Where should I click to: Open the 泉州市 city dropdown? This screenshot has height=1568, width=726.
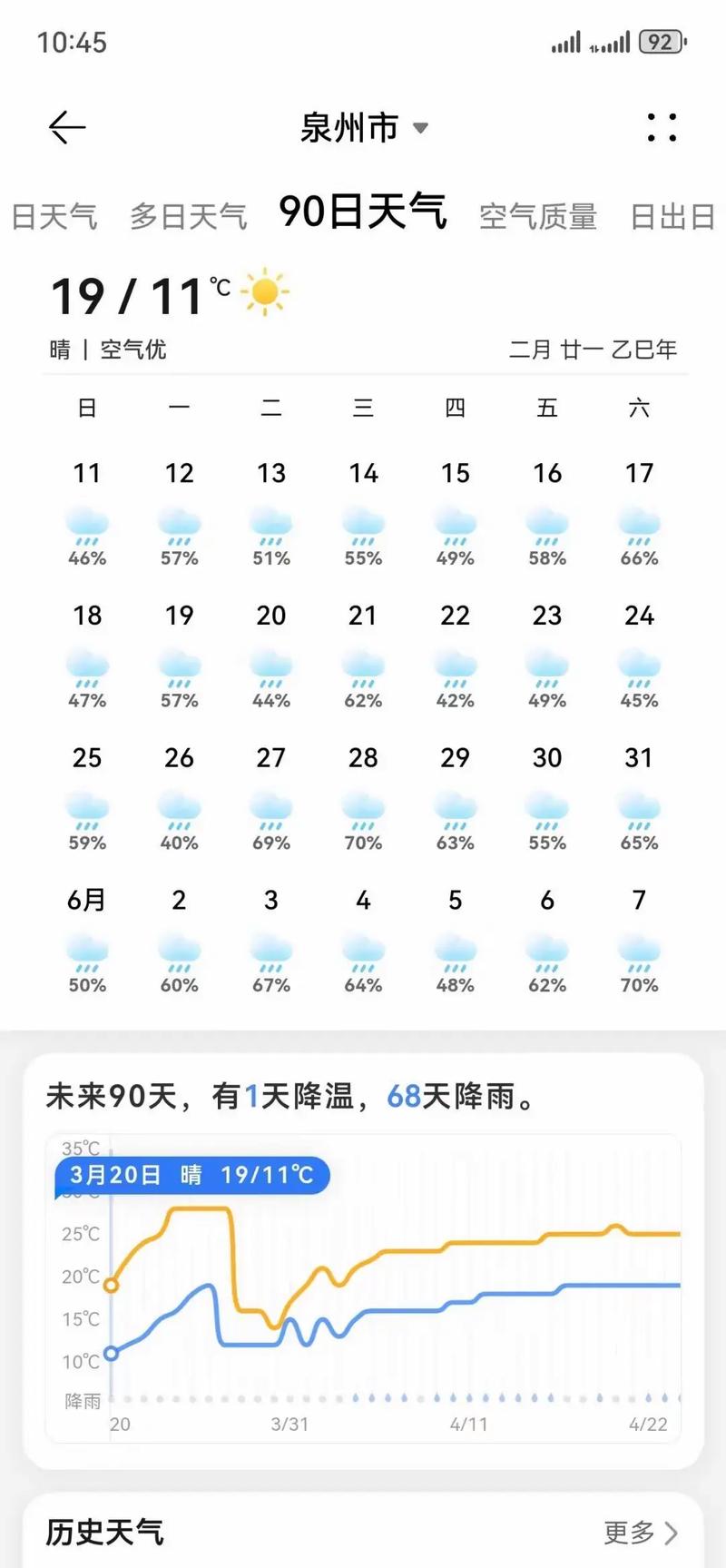point(363,128)
